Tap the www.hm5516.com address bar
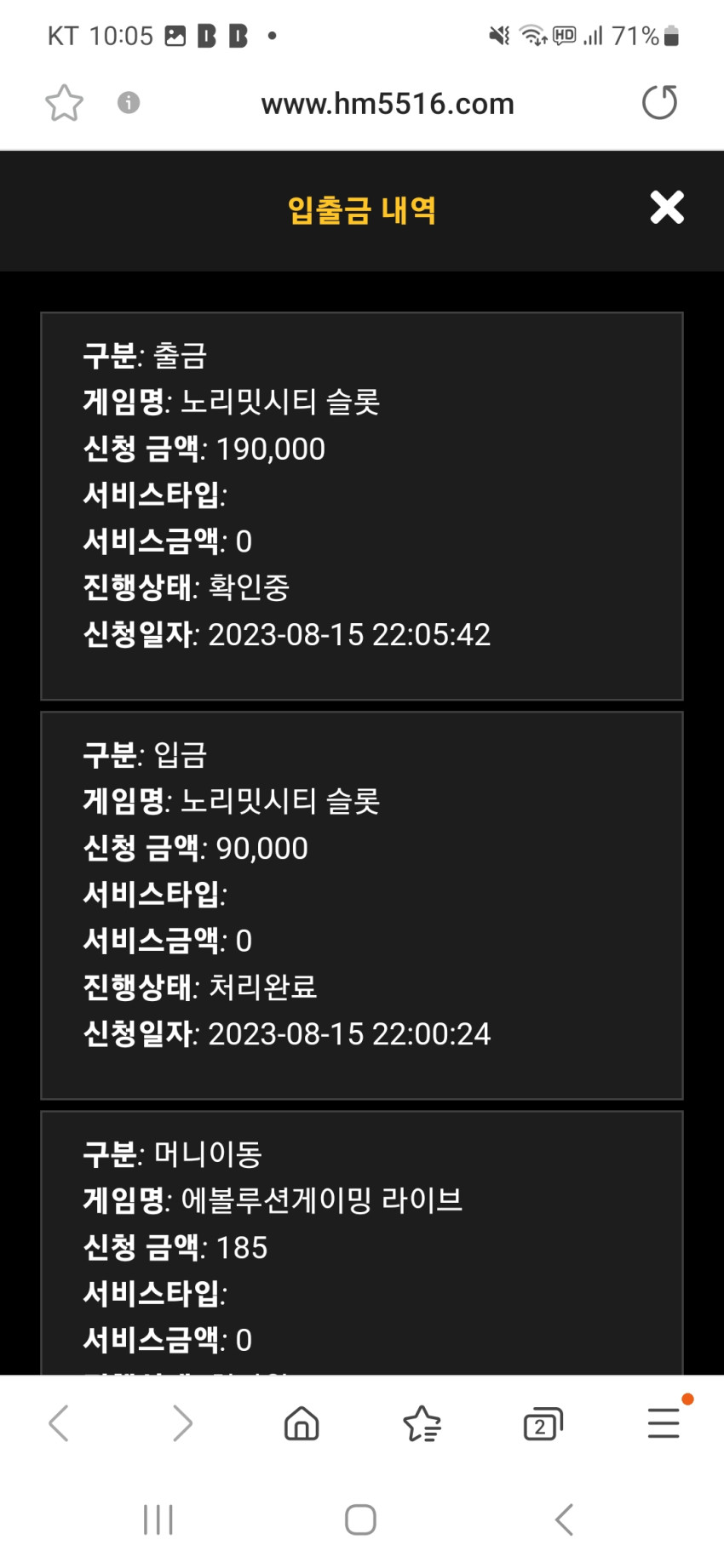This screenshot has width=724, height=1568. [x=388, y=104]
